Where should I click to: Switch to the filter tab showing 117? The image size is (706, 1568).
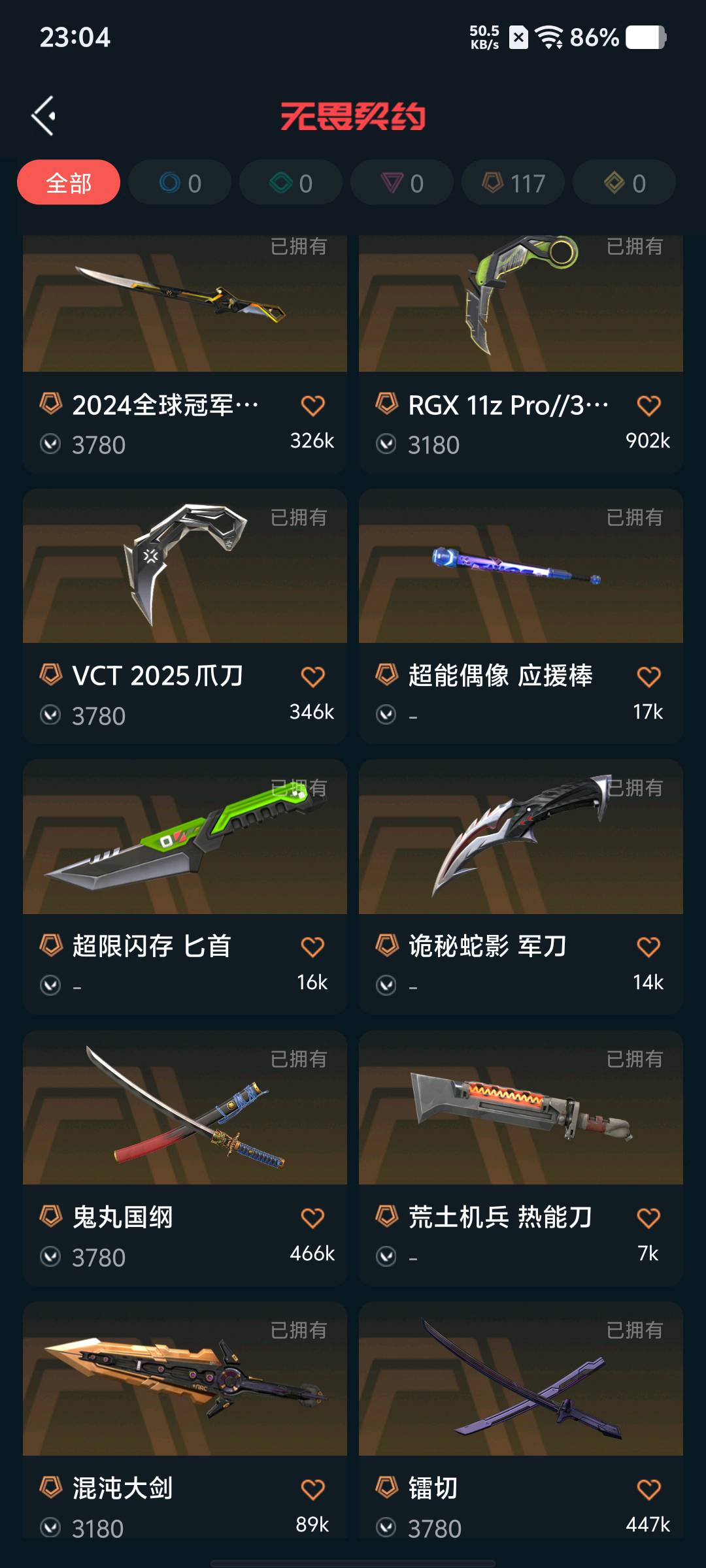click(513, 183)
